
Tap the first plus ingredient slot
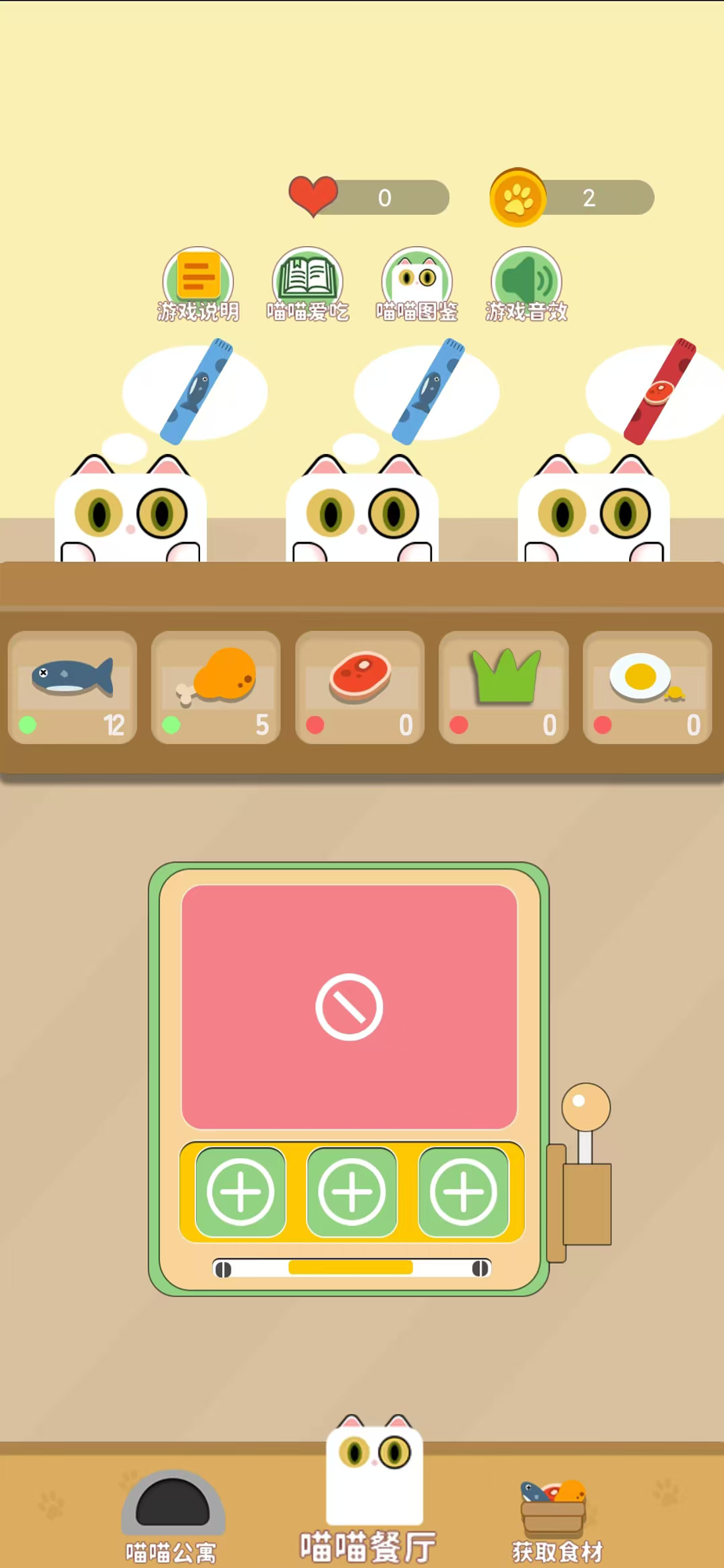click(x=240, y=1192)
